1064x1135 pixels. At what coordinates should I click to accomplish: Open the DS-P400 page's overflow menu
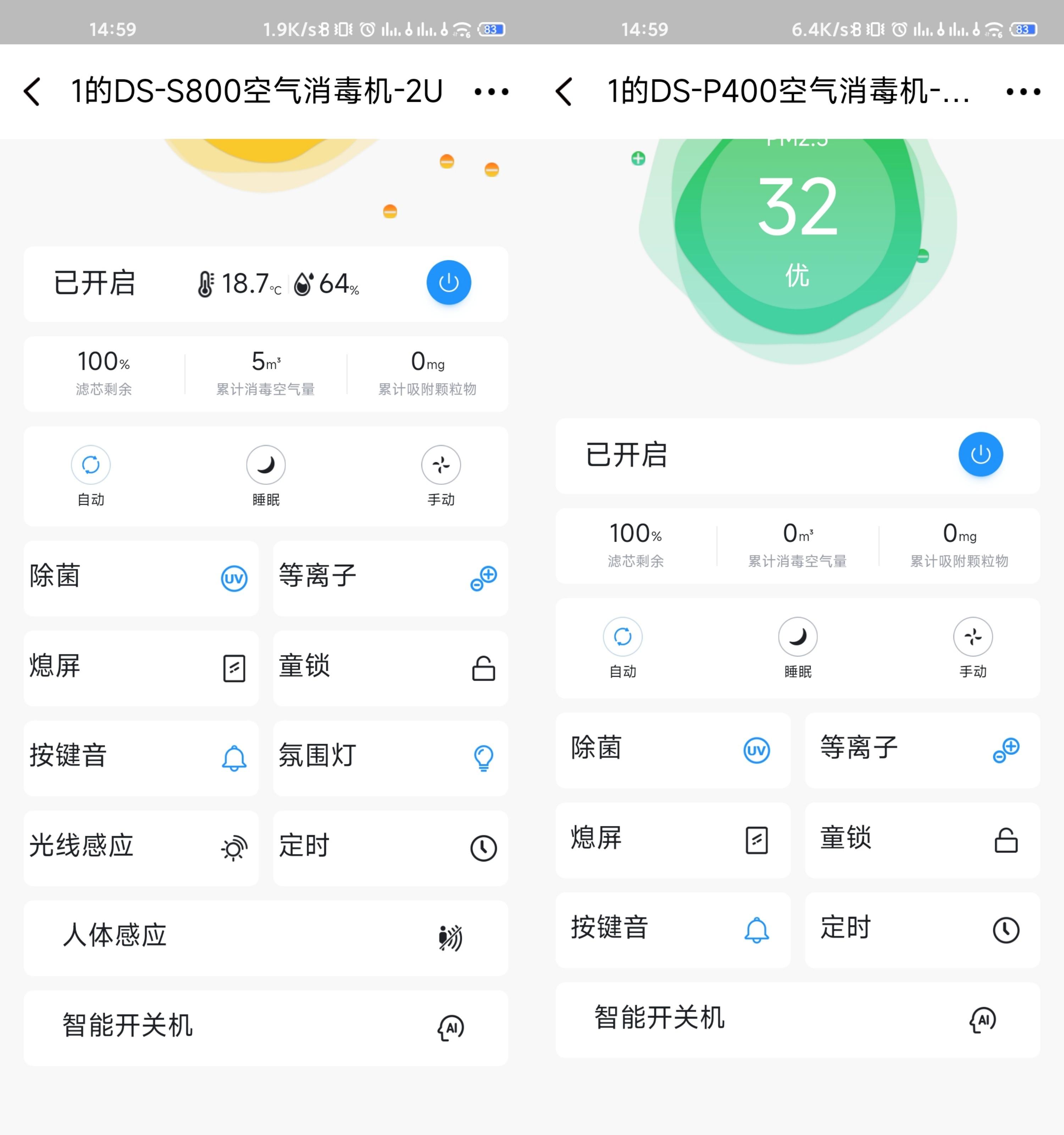tap(1023, 92)
